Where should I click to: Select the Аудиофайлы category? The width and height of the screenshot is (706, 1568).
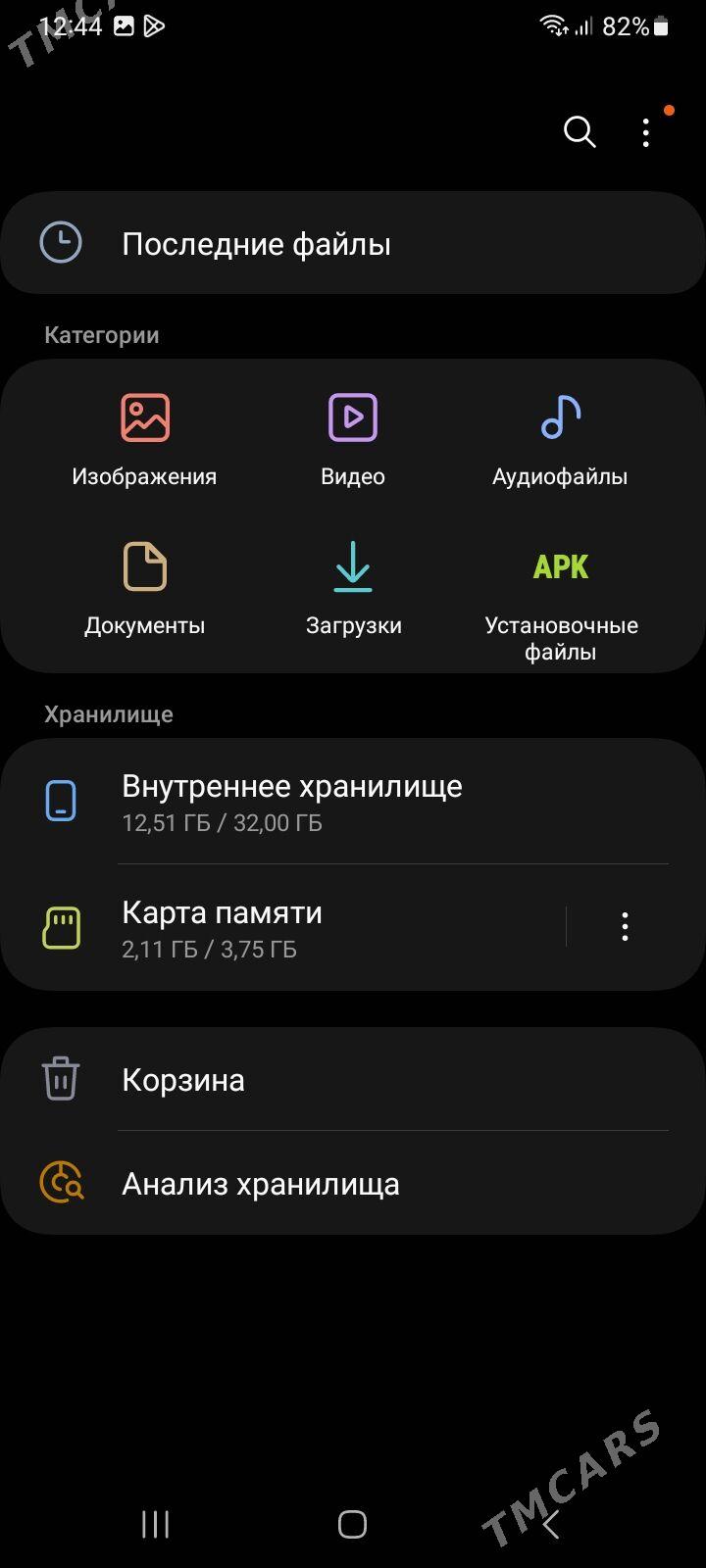[559, 436]
